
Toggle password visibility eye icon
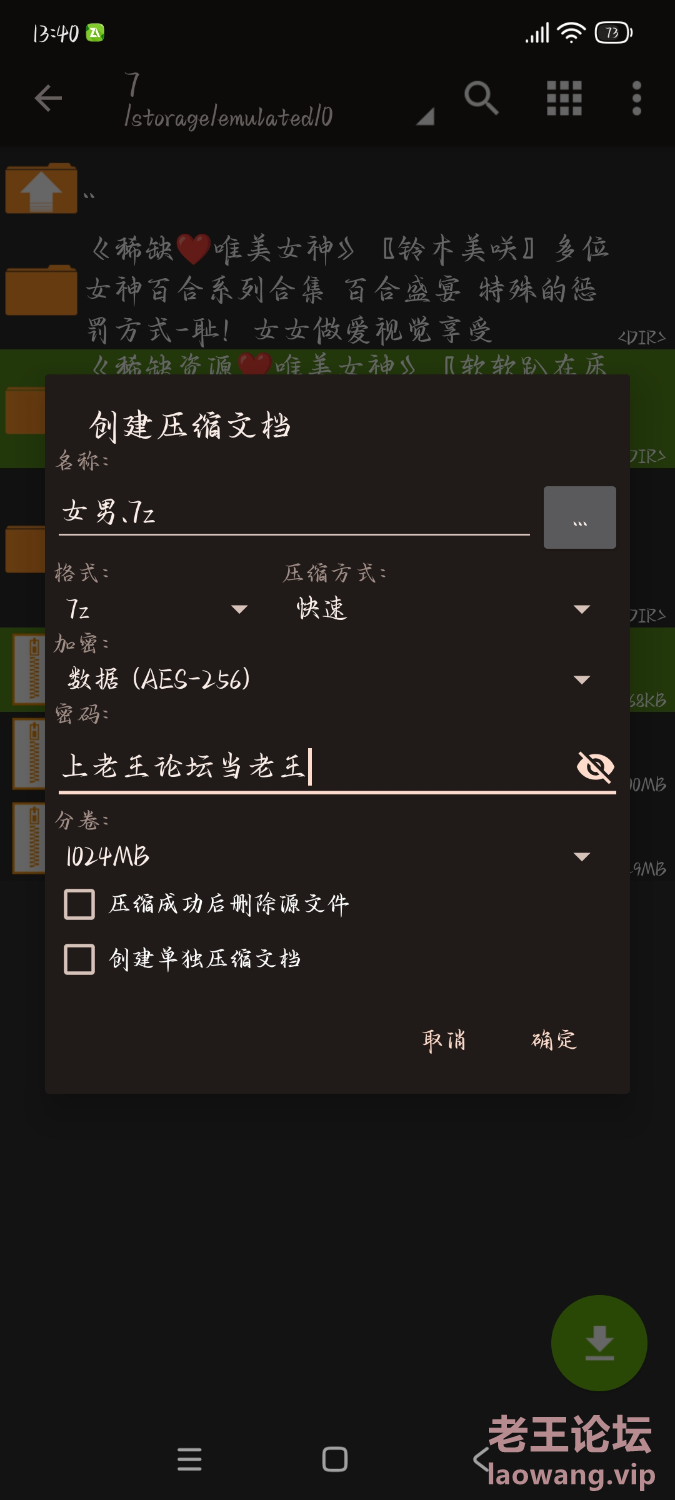click(595, 767)
